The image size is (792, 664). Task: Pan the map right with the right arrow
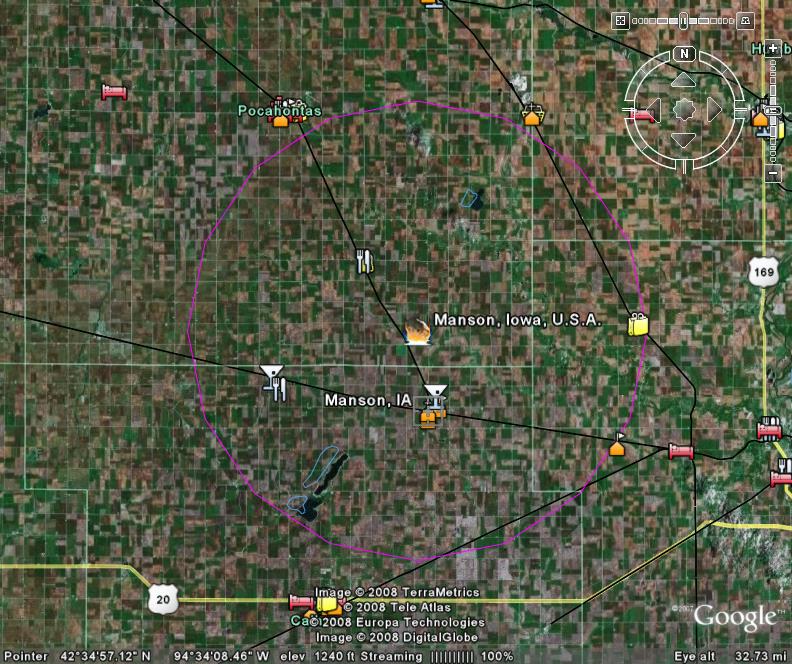(x=715, y=108)
